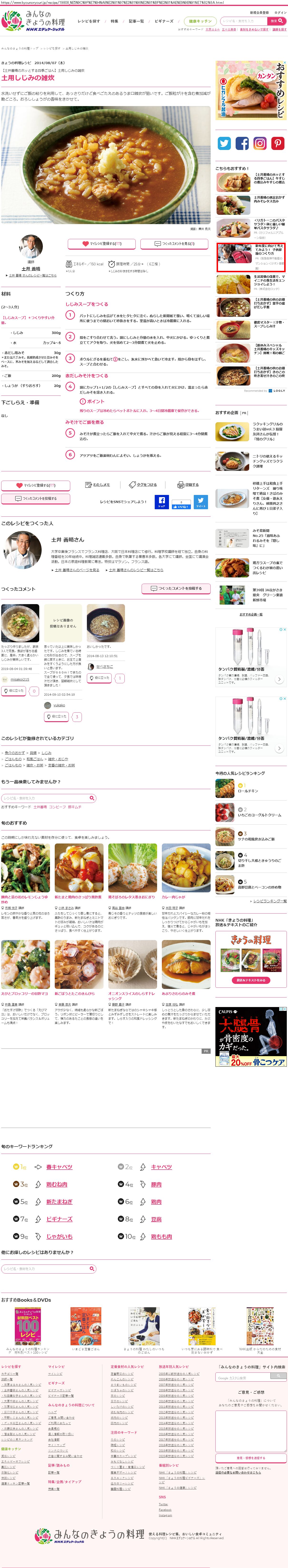This screenshot has height=1568, width=288.
Task: Open the 春キャベツ keyword ranking link
Action: coord(59,1167)
